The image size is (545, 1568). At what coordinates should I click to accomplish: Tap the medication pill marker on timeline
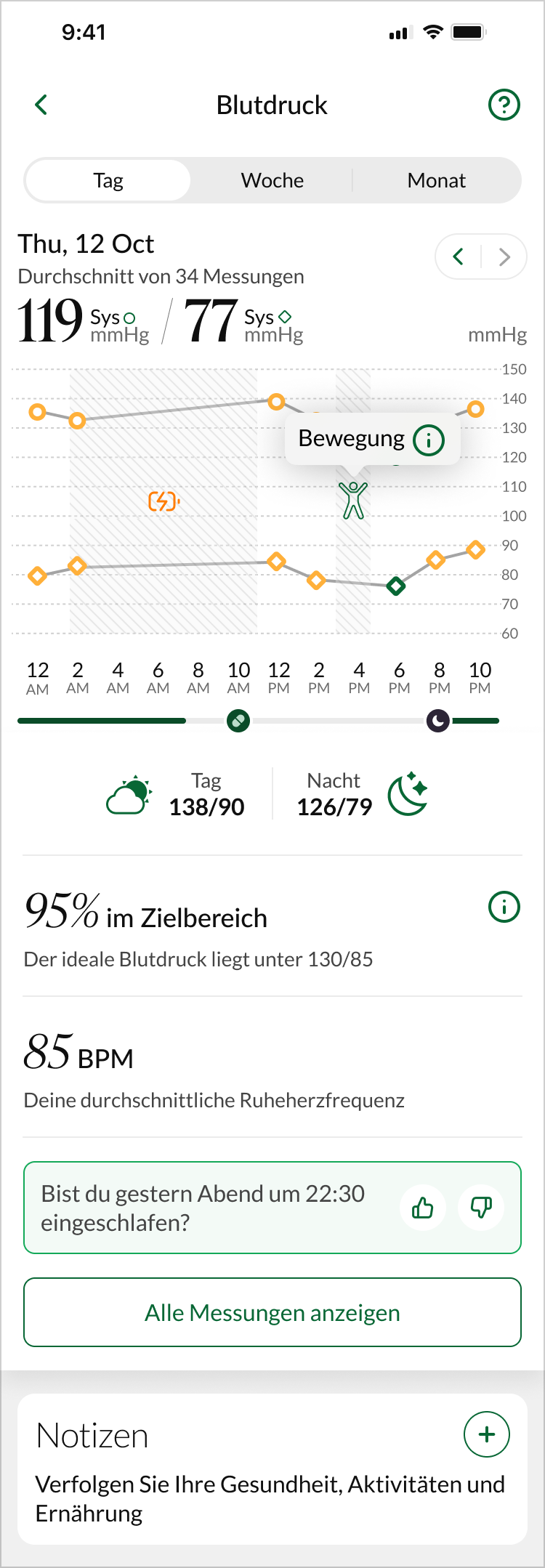tap(238, 721)
